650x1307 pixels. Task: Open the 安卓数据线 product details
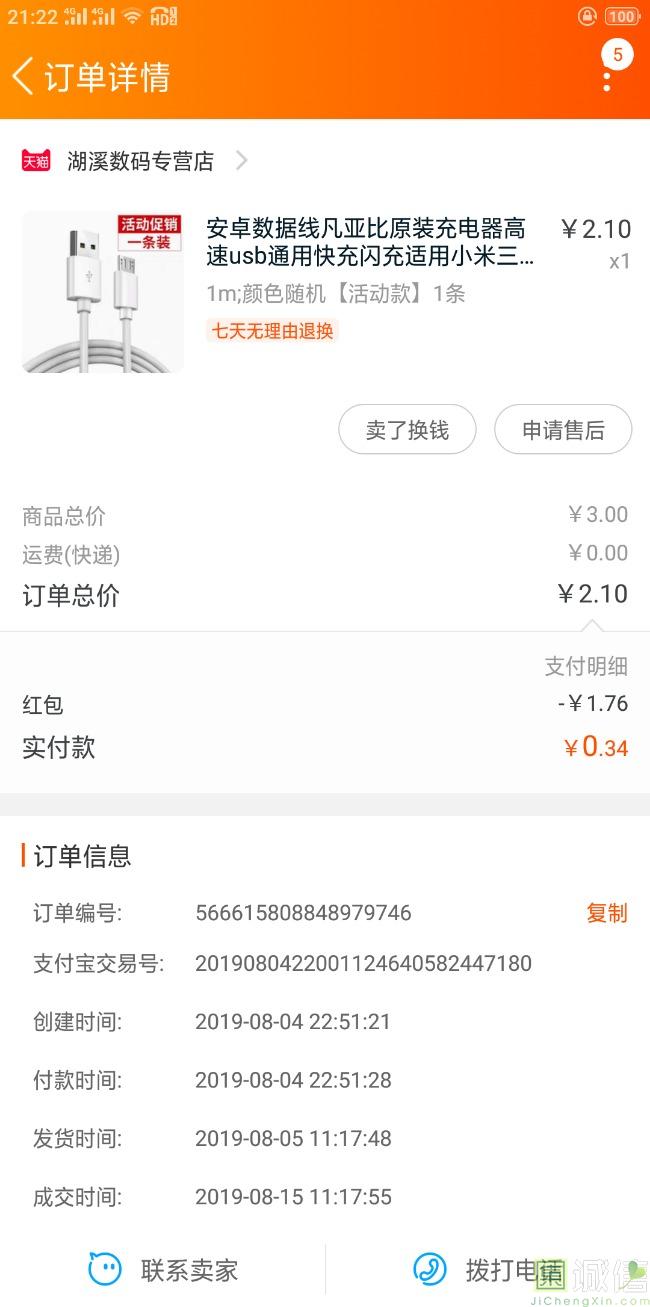[x=369, y=242]
